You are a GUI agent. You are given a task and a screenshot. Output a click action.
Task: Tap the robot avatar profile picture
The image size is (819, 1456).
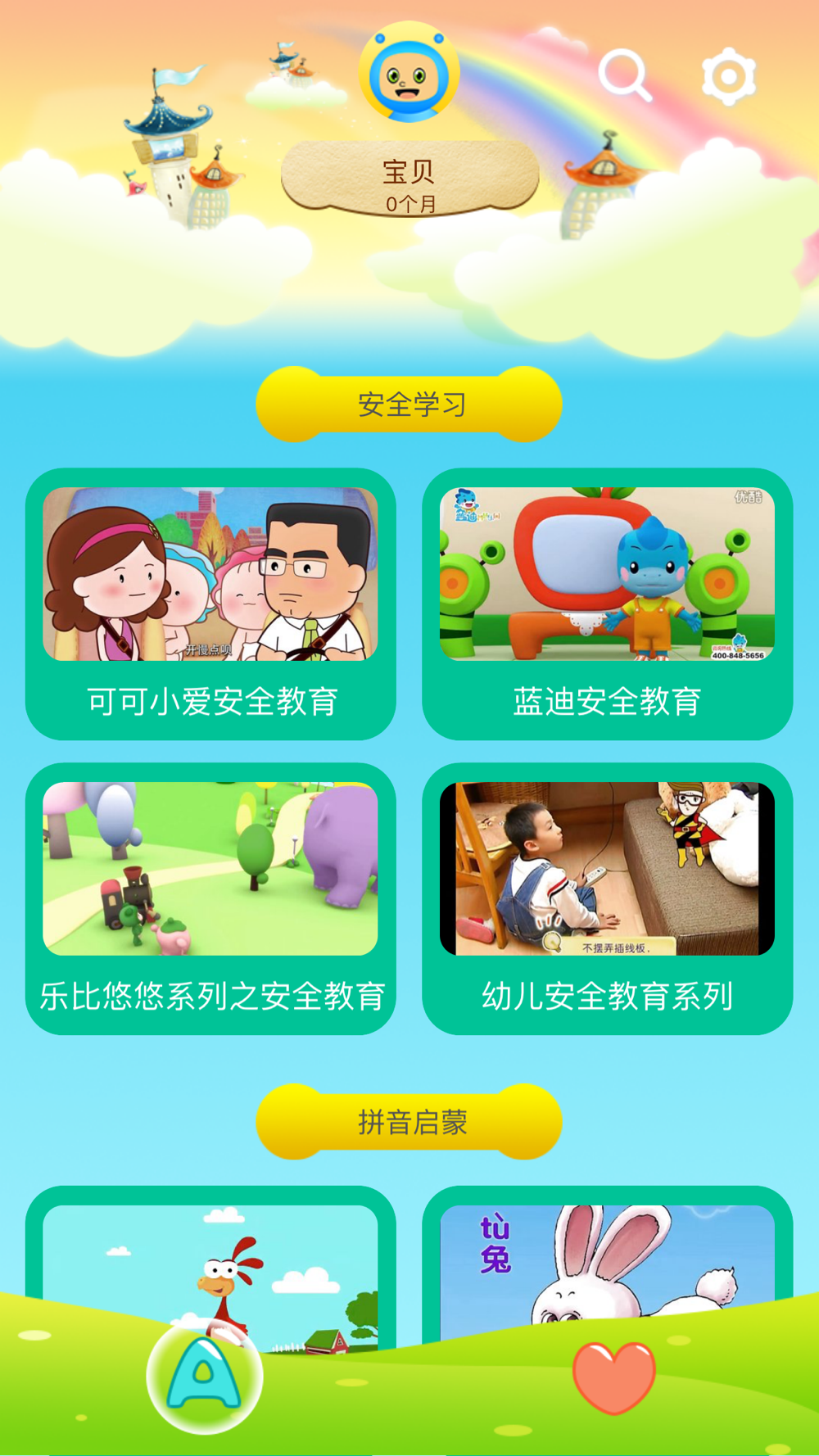409,72
